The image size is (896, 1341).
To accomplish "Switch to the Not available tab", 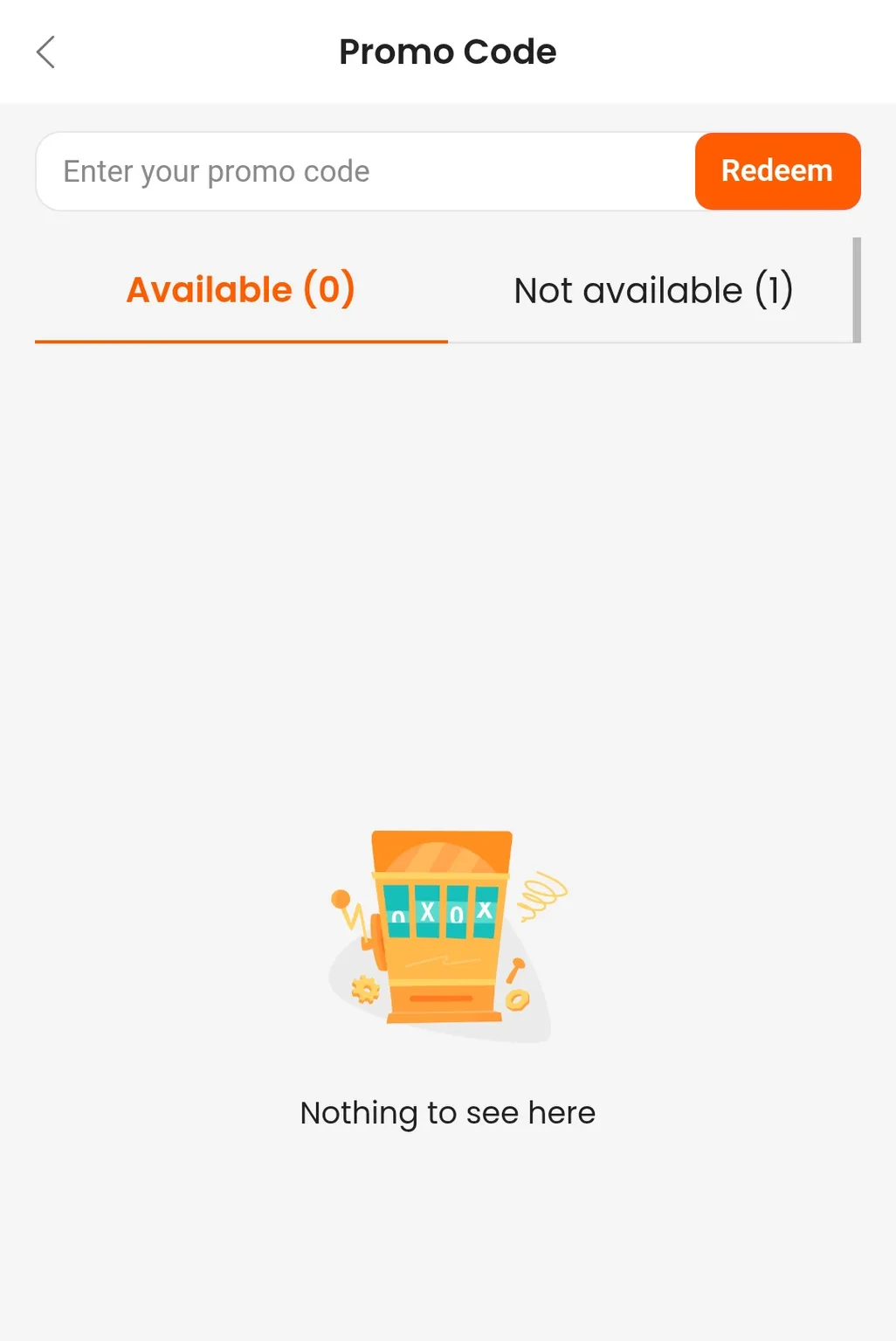I will (653, 290).
